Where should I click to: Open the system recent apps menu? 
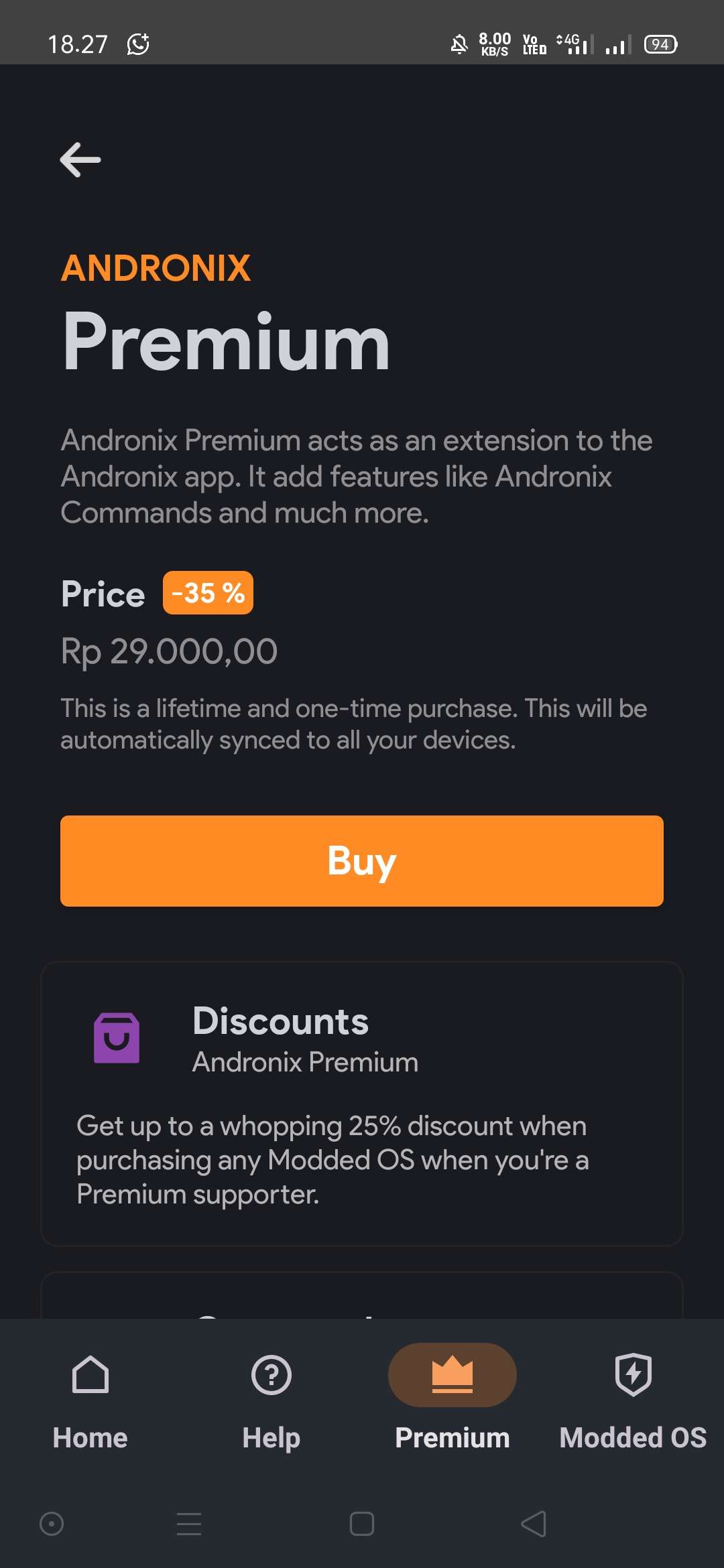[x=189, y=1524]
